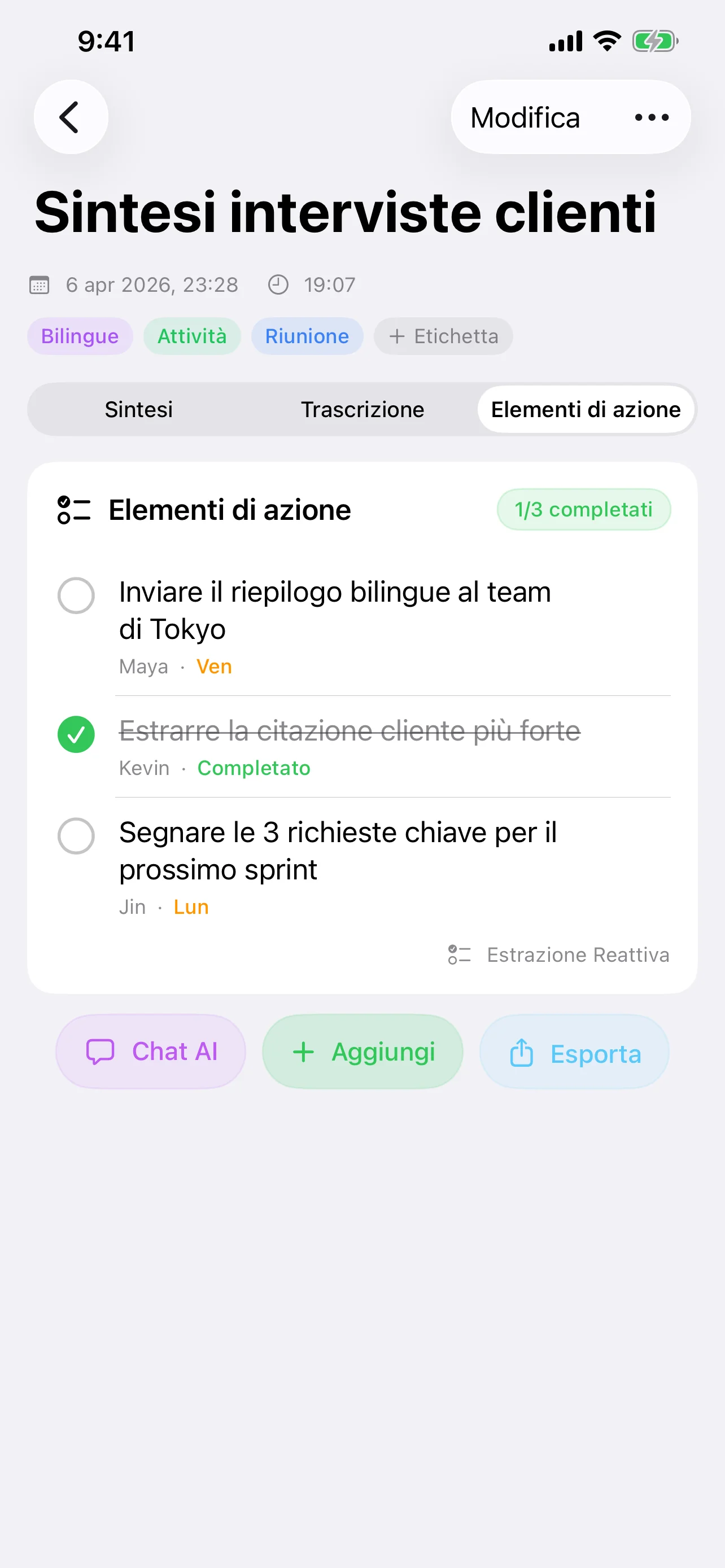Check off Jin's sprint task
The image size is (725, 1568).
coord(76,837)
